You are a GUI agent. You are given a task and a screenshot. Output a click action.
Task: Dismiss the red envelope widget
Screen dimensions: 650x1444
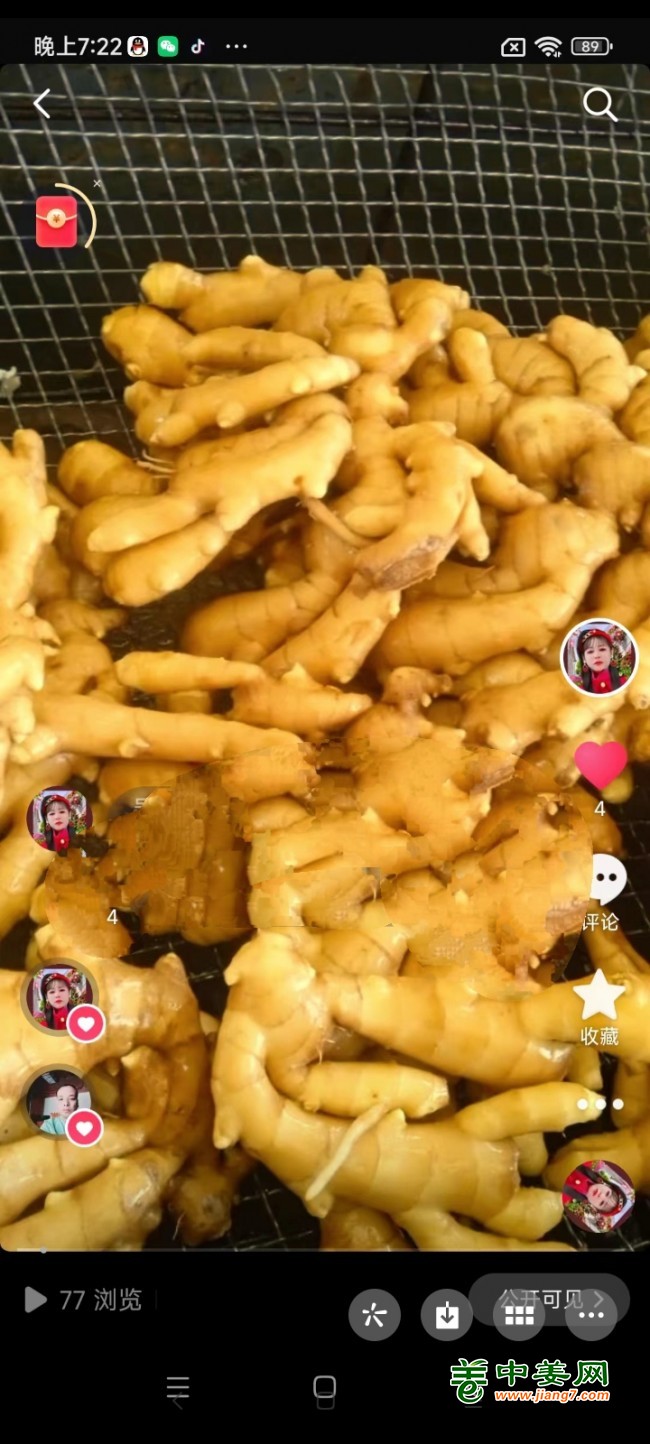tap(97, 184)
